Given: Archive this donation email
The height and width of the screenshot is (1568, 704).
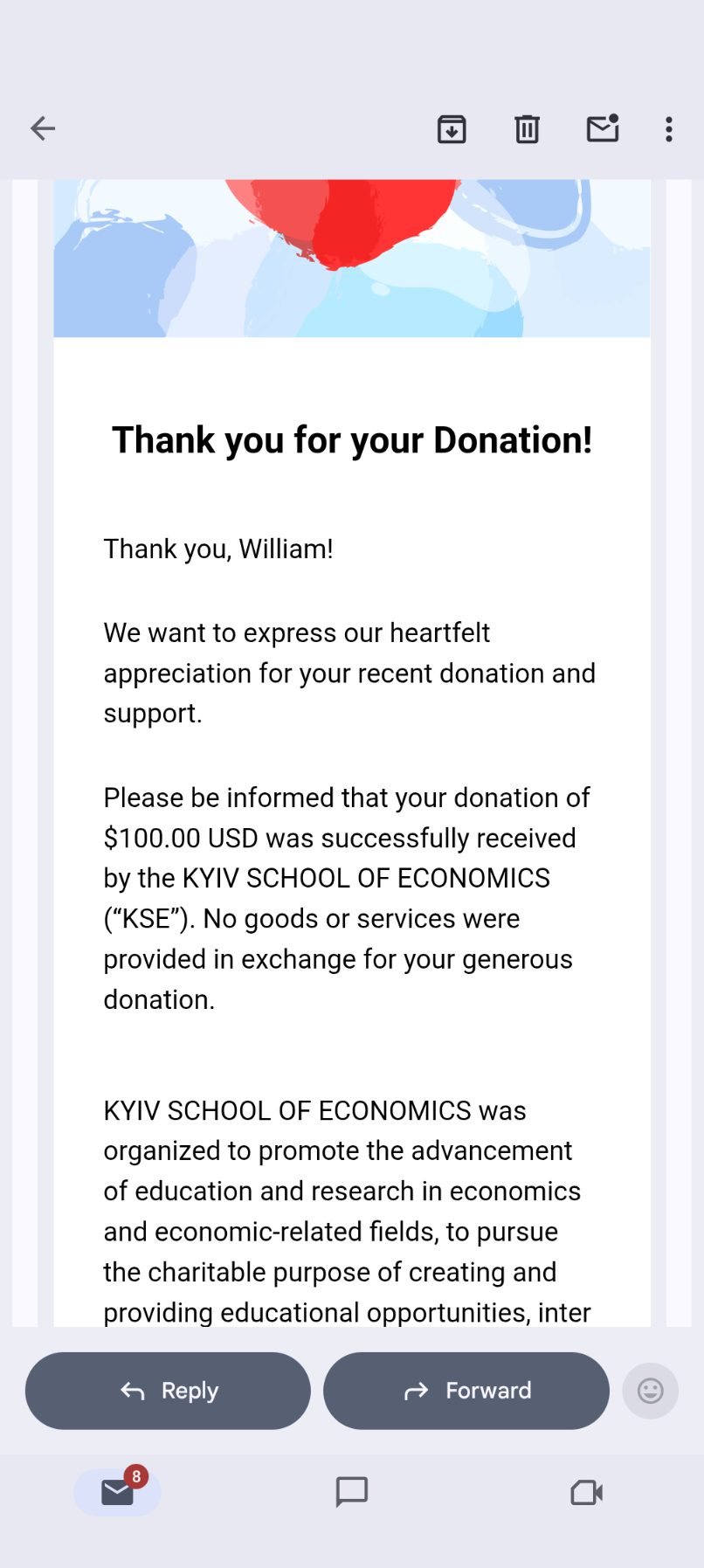Looking at the screenshot, I should (452, 129).
